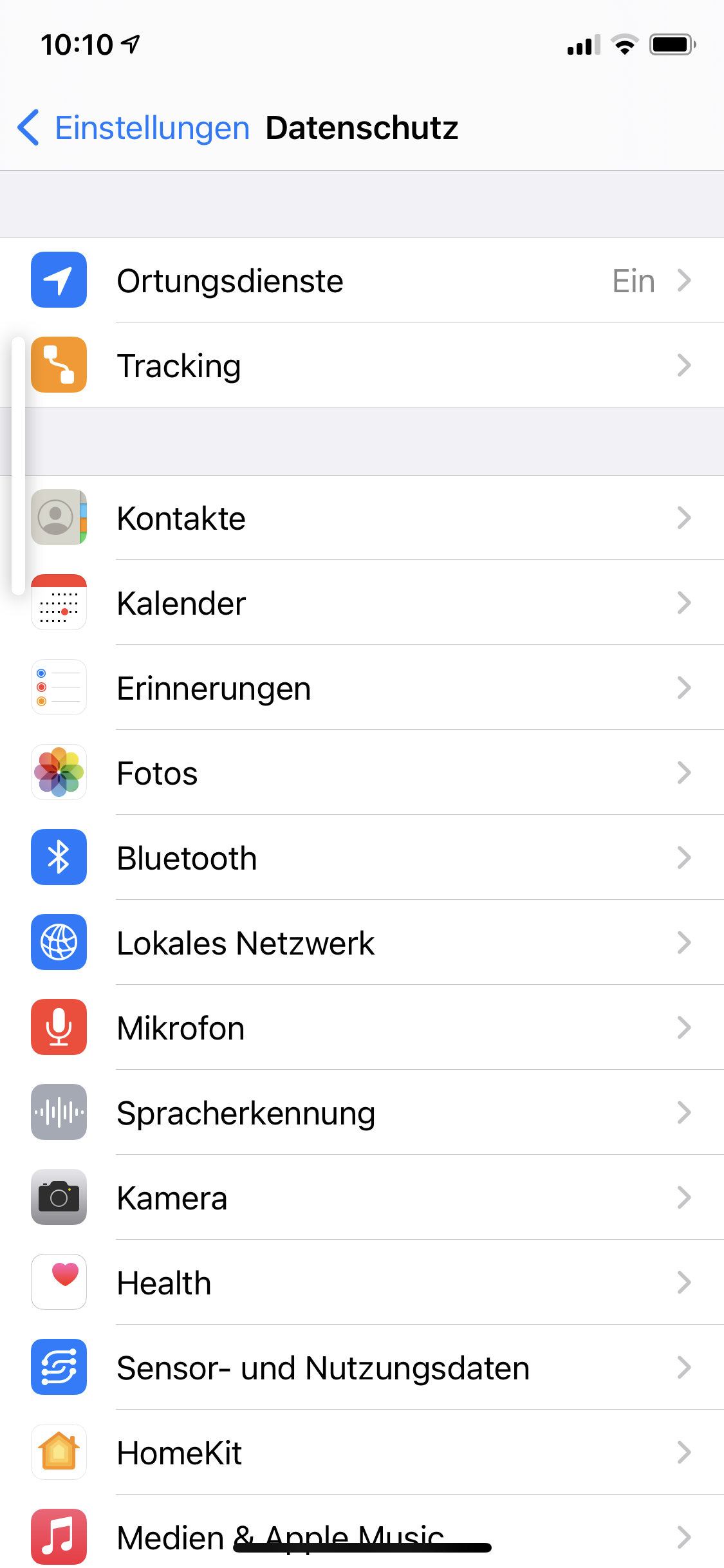
Task: Open the Tracking settings row
Action: point(362,366)
